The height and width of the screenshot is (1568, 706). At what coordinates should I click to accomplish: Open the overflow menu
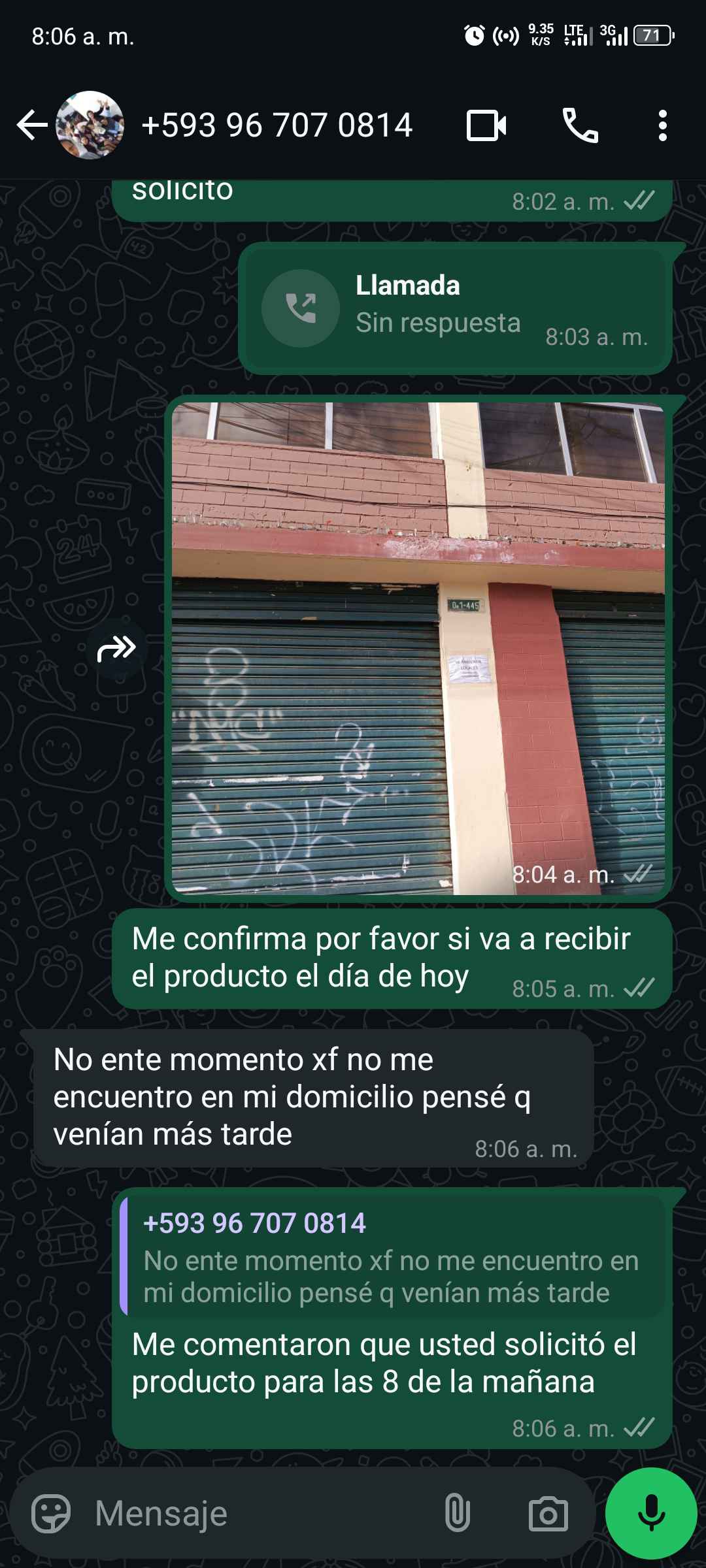[x=662, y=125]
